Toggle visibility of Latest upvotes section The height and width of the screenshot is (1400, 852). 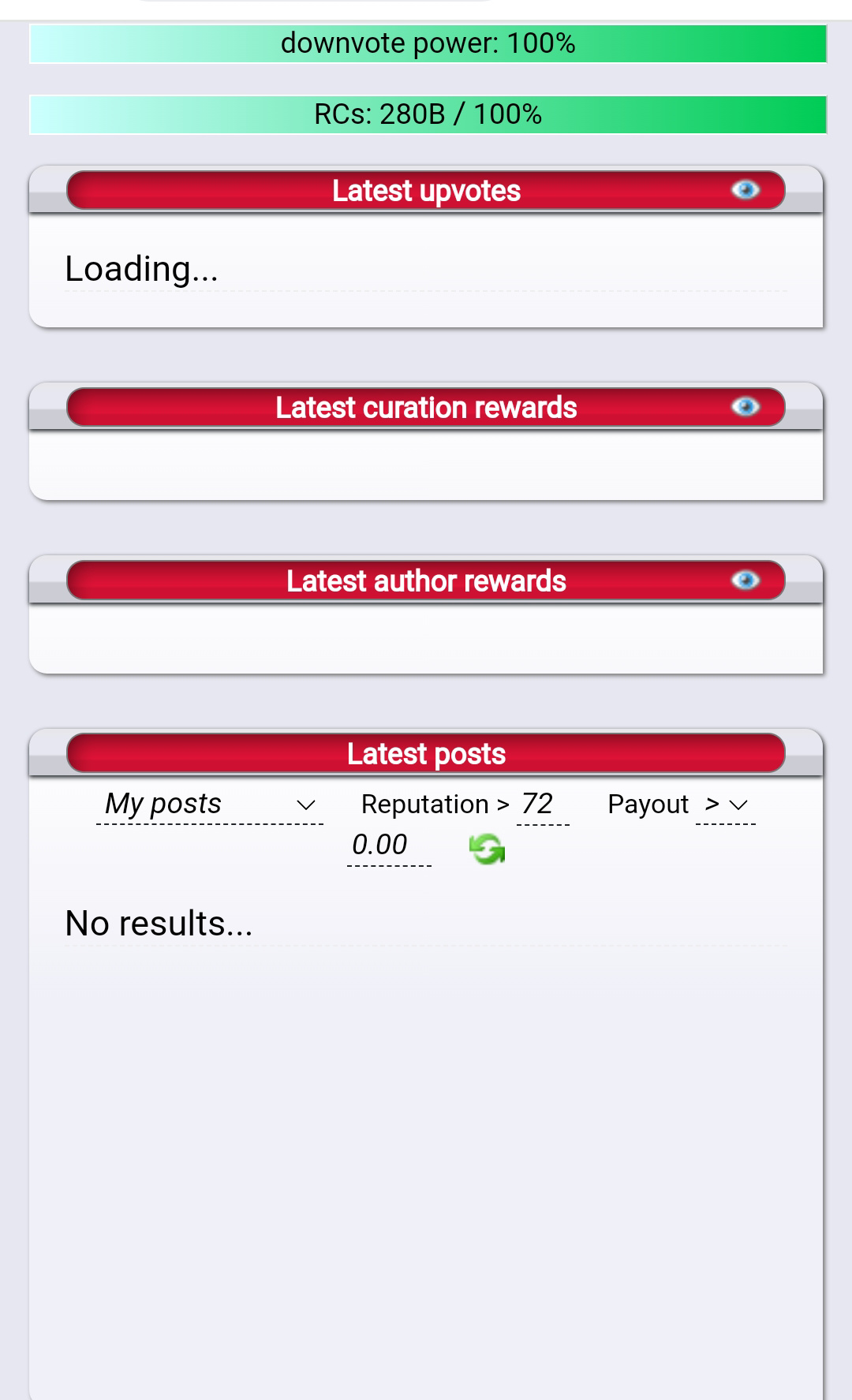(745, 190)
